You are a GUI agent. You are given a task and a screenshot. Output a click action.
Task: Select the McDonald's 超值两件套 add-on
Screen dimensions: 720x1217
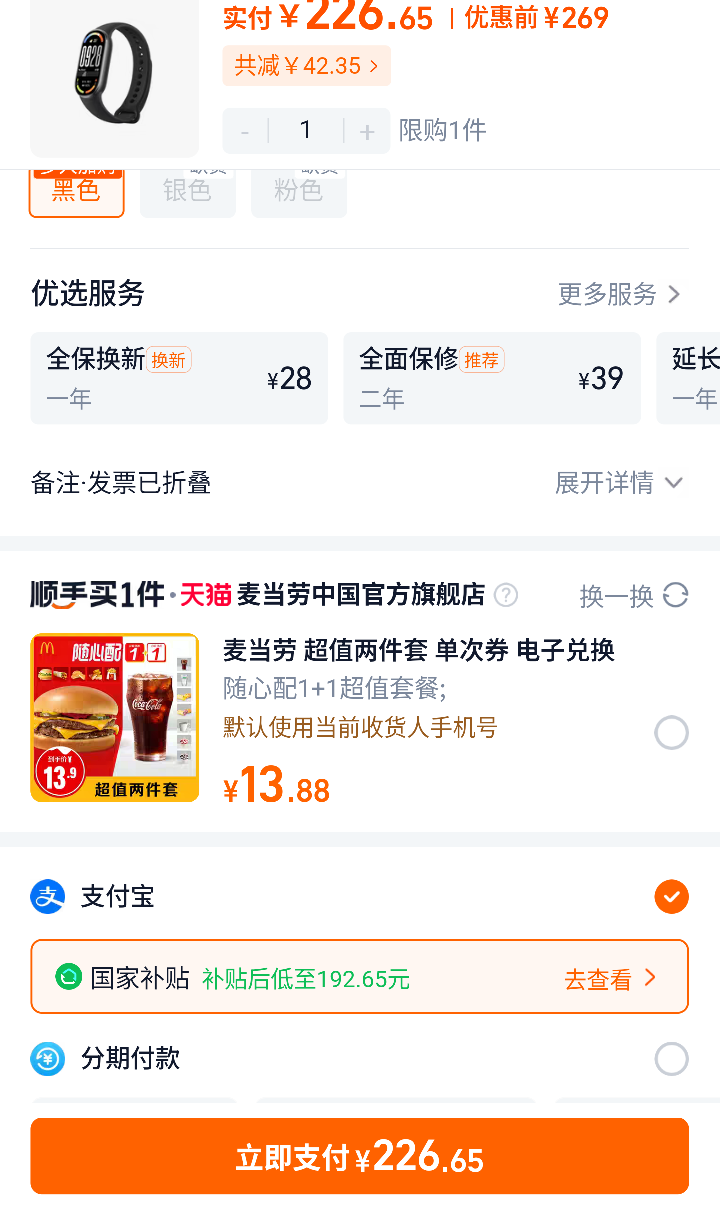click(x=671, y=732)
